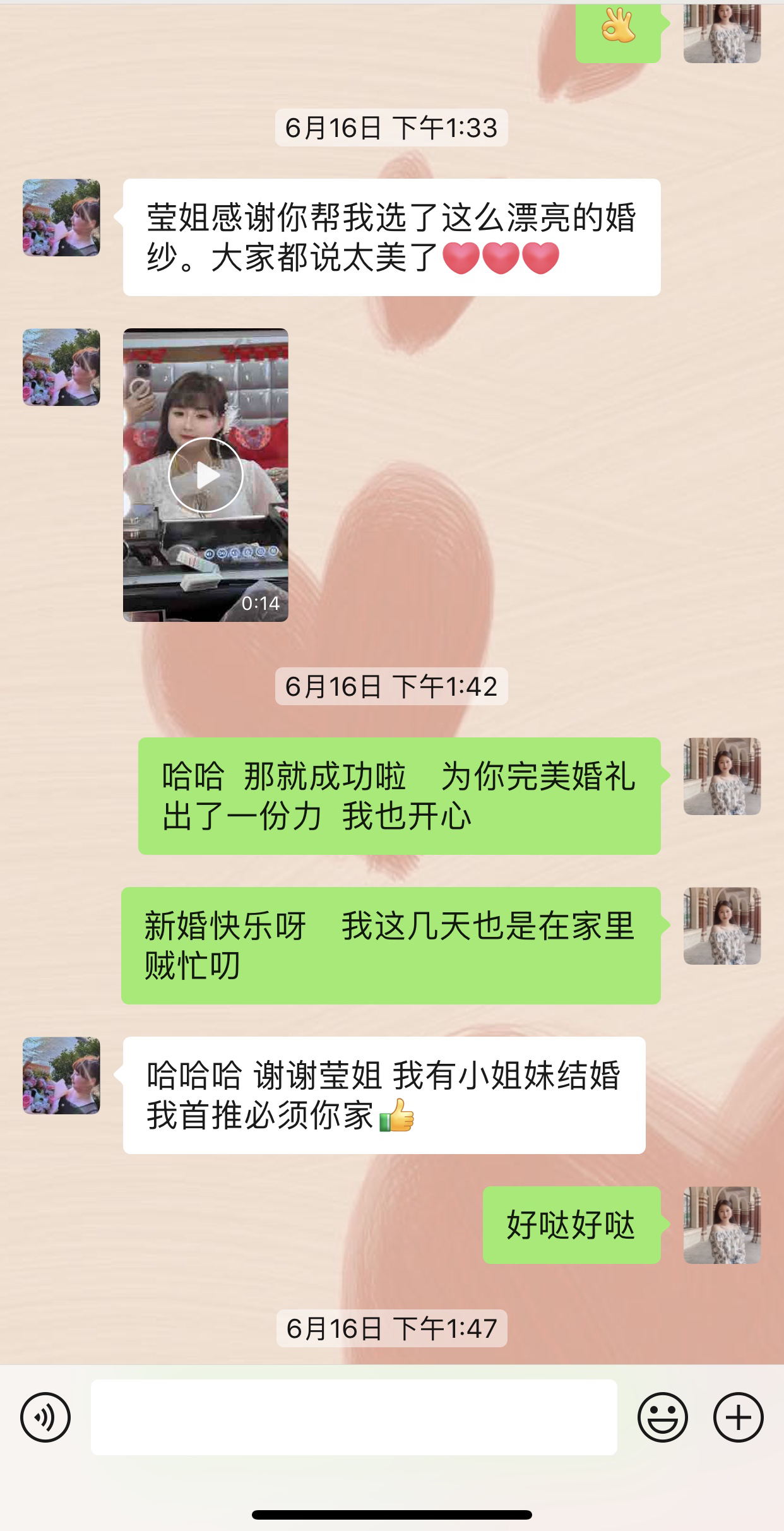Switch to voice message input
784x1531 pixels.
[45, 1417]
